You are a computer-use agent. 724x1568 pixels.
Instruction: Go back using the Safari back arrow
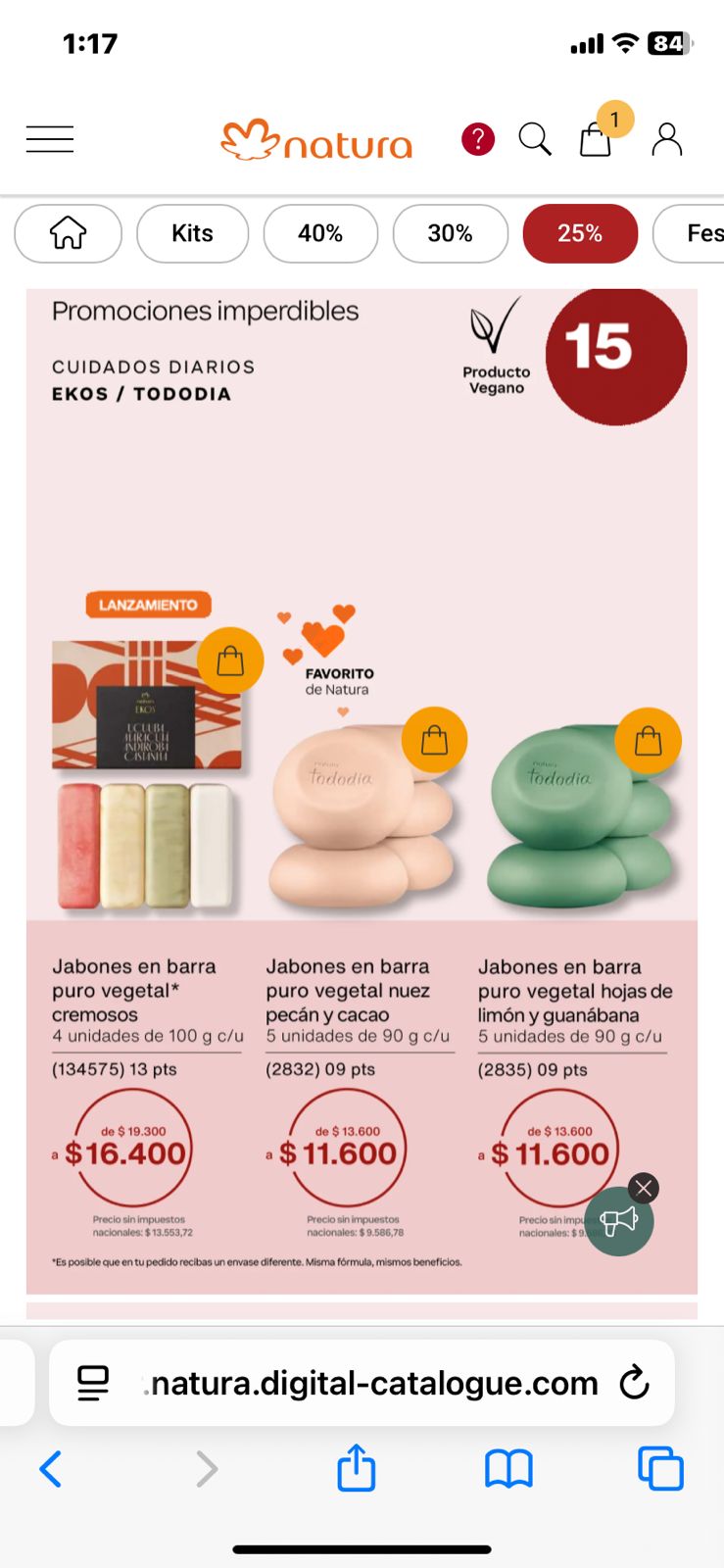click(52, 1468)
